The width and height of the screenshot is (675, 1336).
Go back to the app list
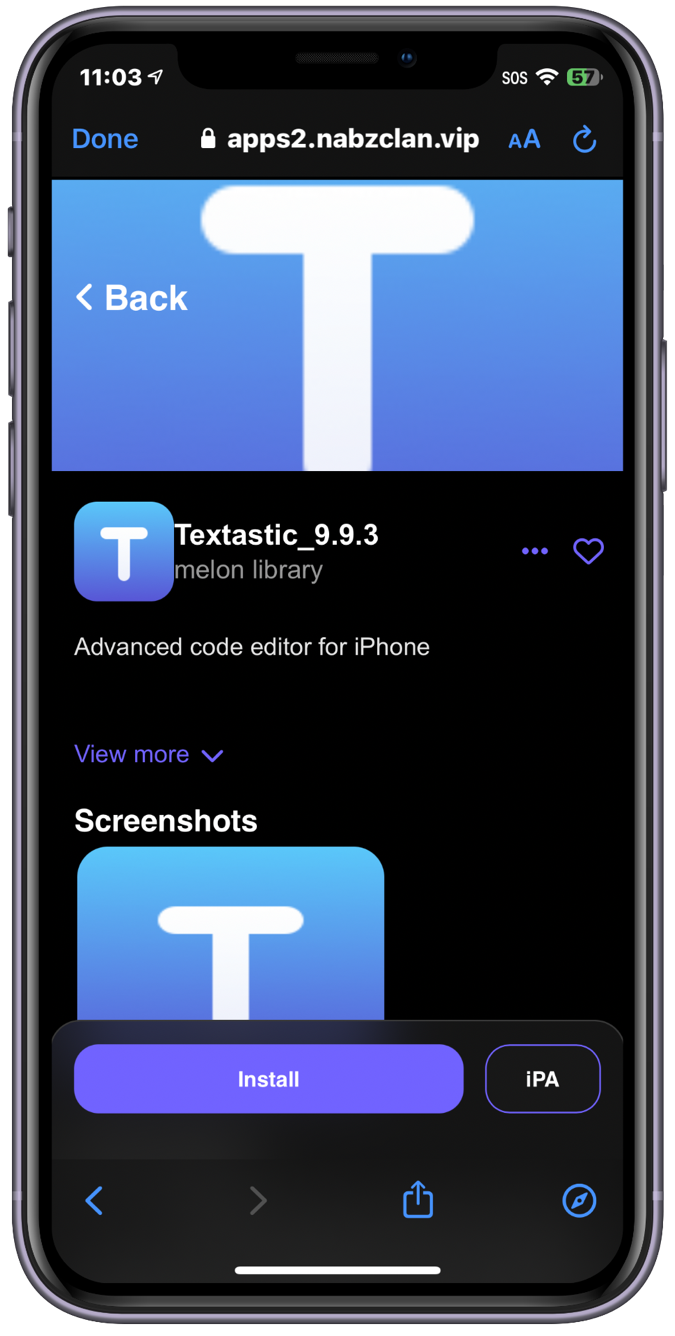click(132, 298)
